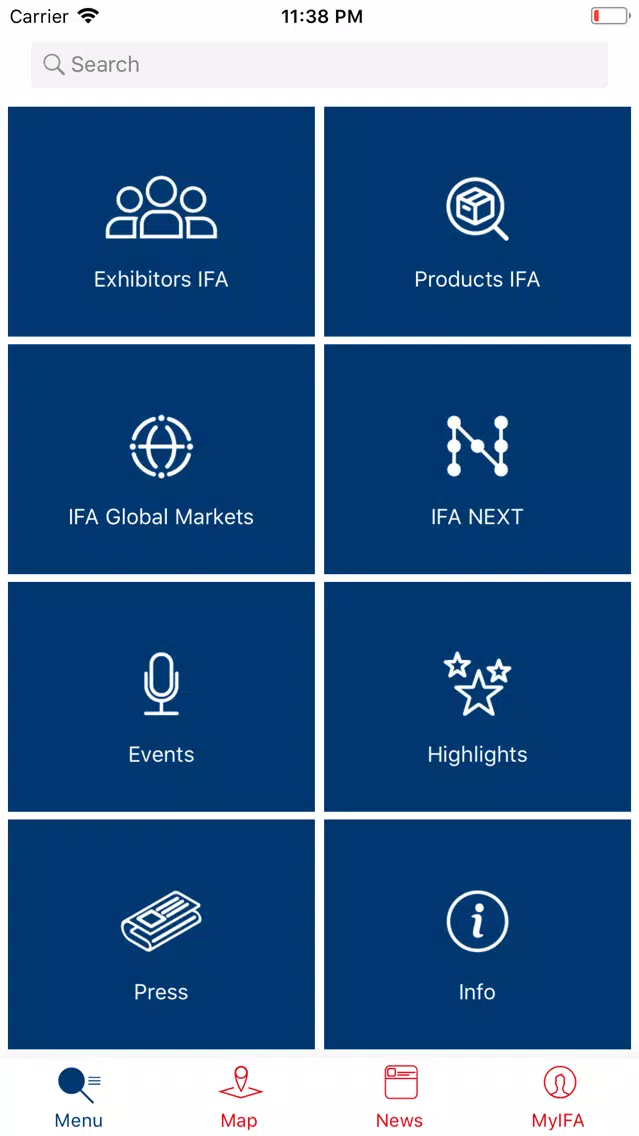Tap the Search field
This screenshot has height=1136, width=639.
pos(319,64)
